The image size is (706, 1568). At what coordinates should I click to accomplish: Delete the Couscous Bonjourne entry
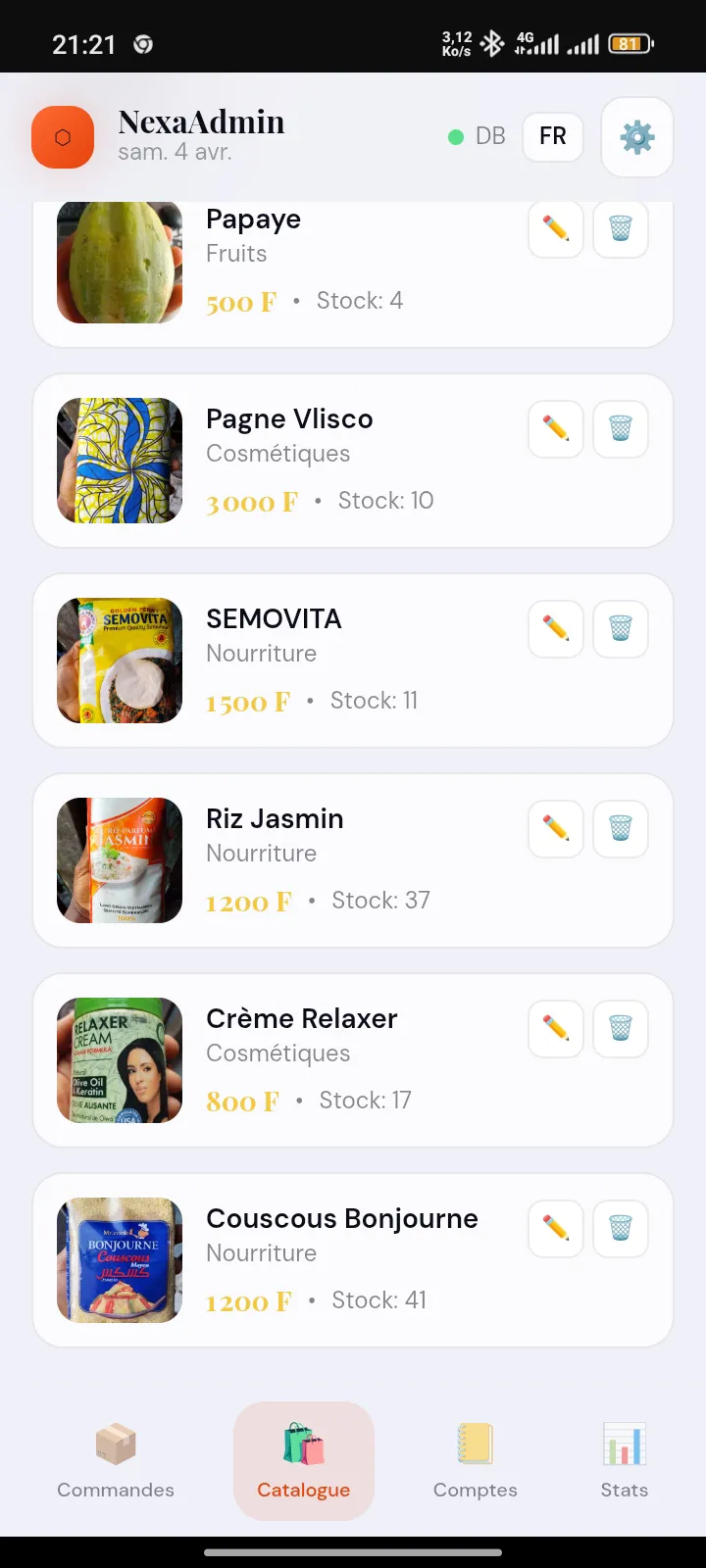point(620,1229)
